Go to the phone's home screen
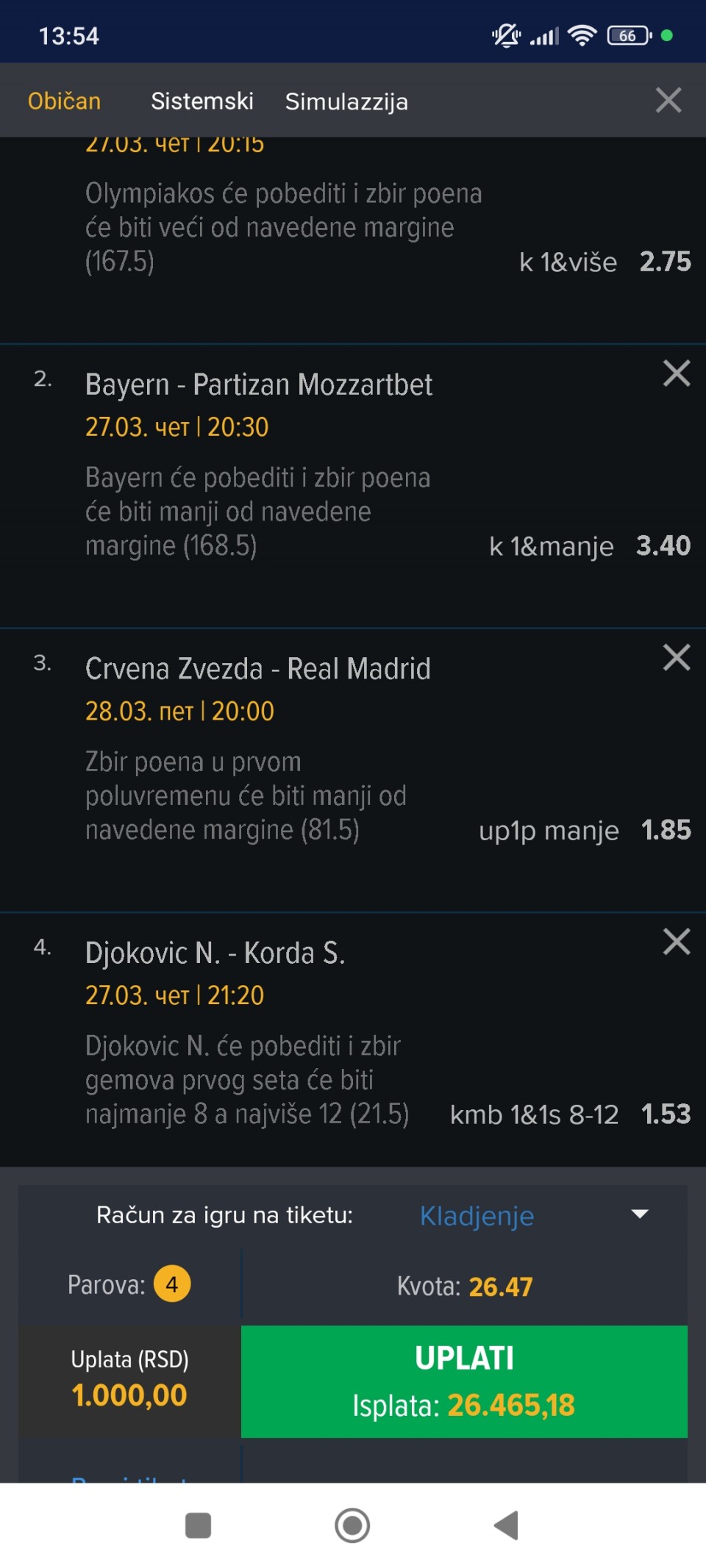706x1568 pixels. 352,1525
